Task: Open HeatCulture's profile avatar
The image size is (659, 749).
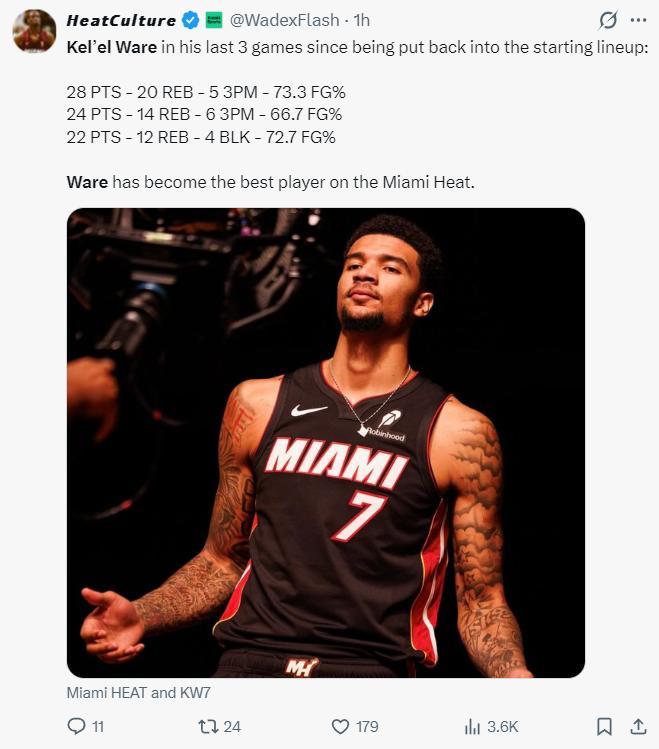Action: point(33,31)
